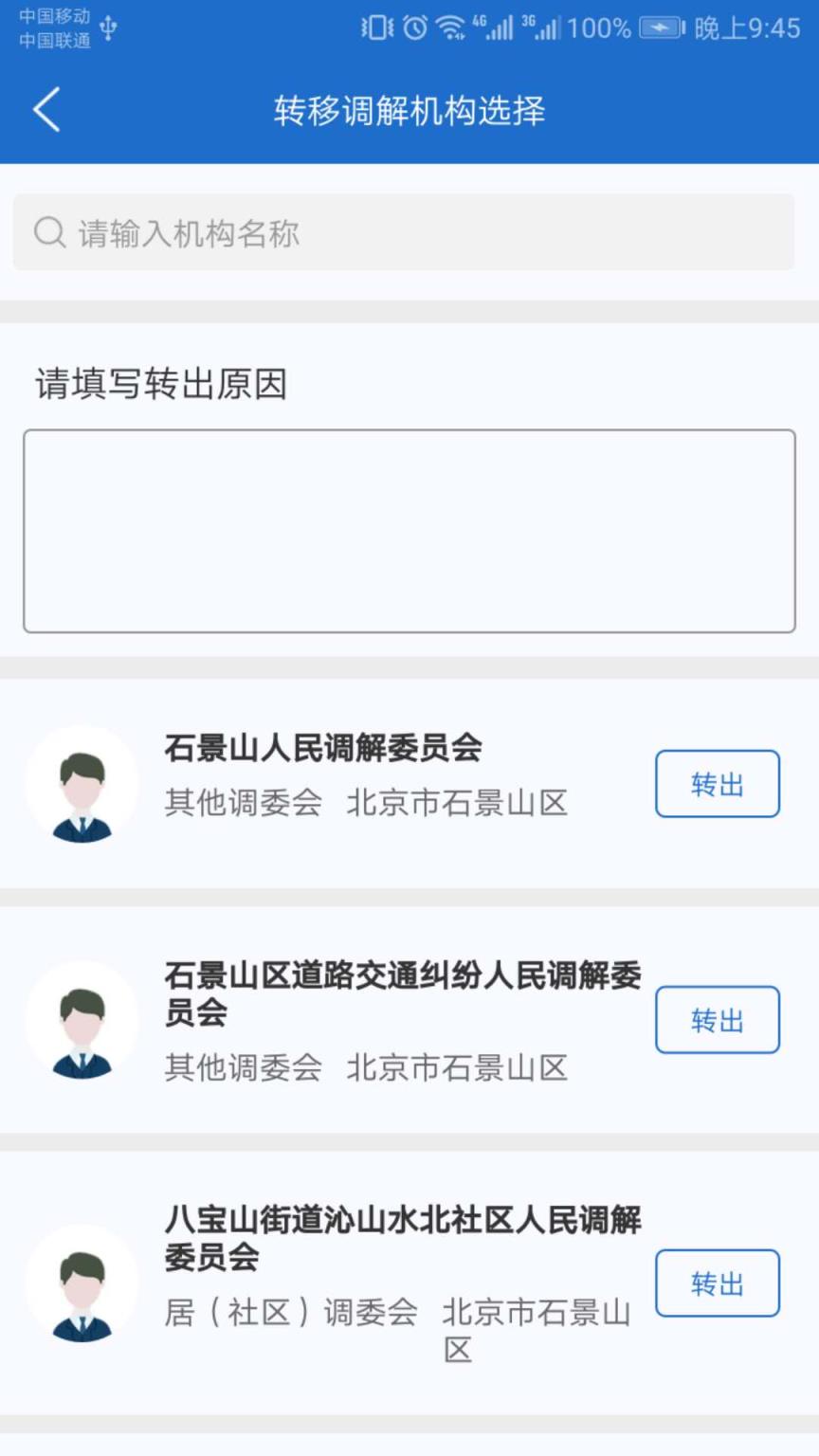Click the avatar of 石景山区道路交通纠纷人民调解委员会

pos(82,1020)
